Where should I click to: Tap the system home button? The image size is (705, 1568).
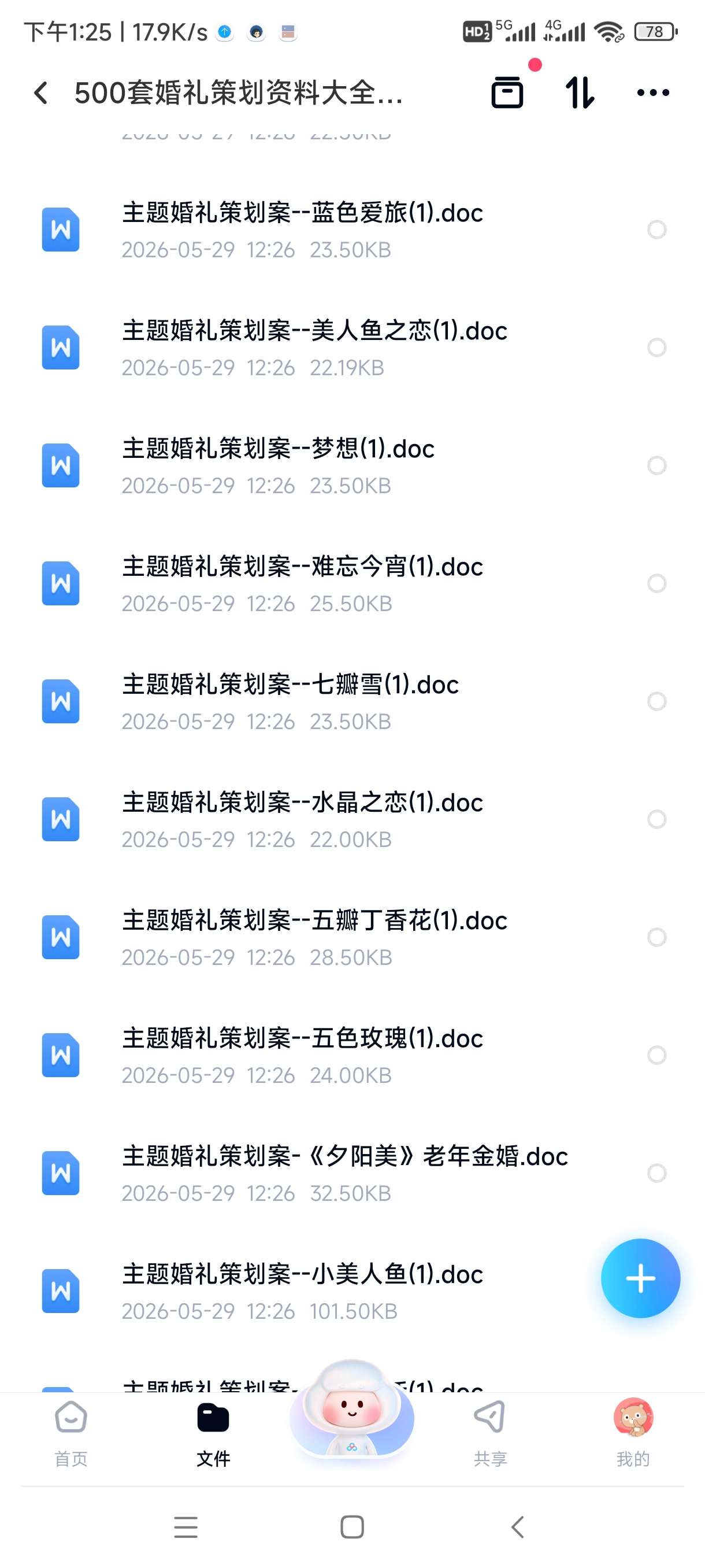[351, 1526]
